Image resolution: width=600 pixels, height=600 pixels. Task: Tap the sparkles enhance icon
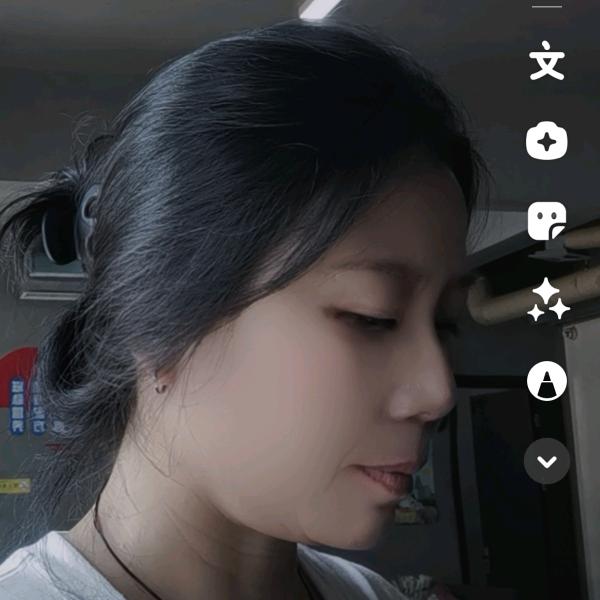[547, 300]
